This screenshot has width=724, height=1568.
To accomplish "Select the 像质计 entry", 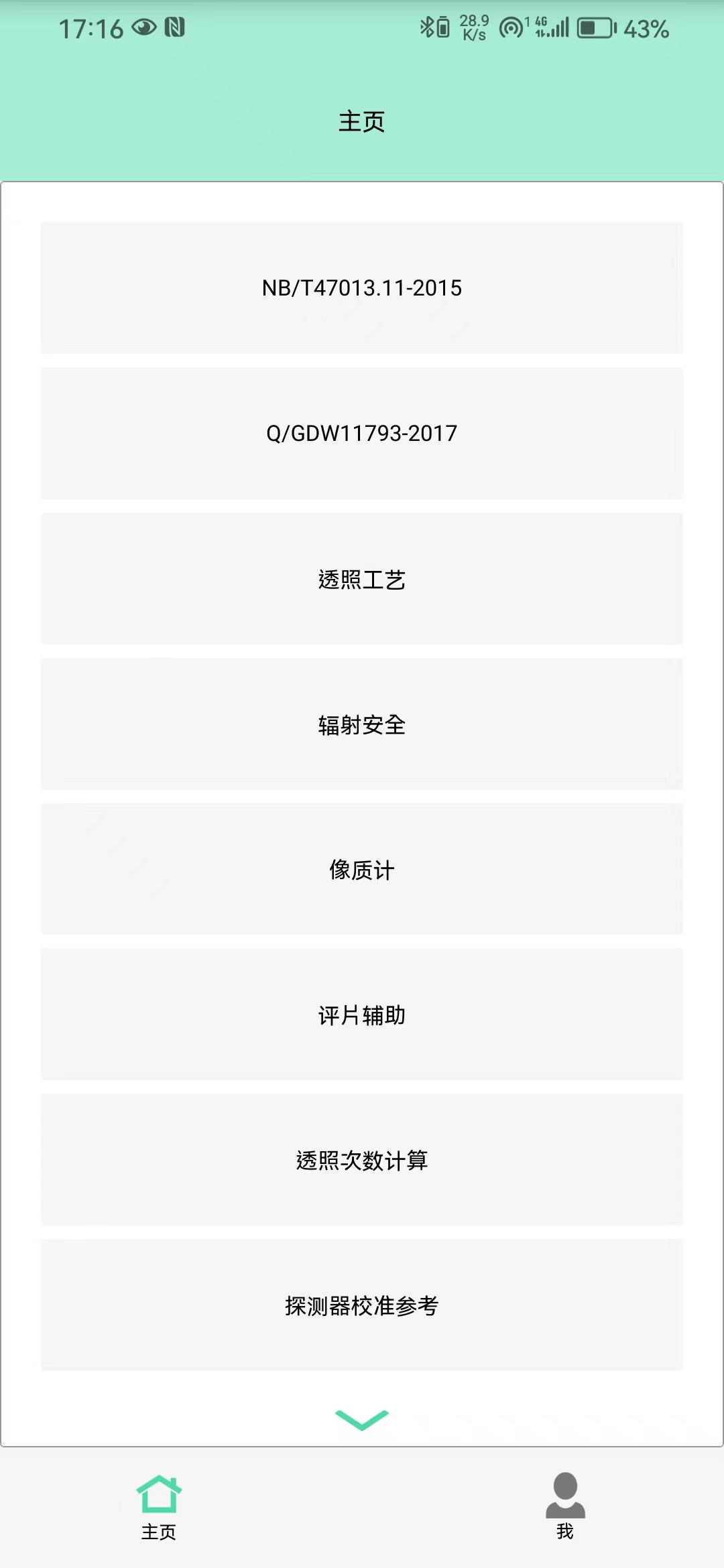I will (362, 870).
